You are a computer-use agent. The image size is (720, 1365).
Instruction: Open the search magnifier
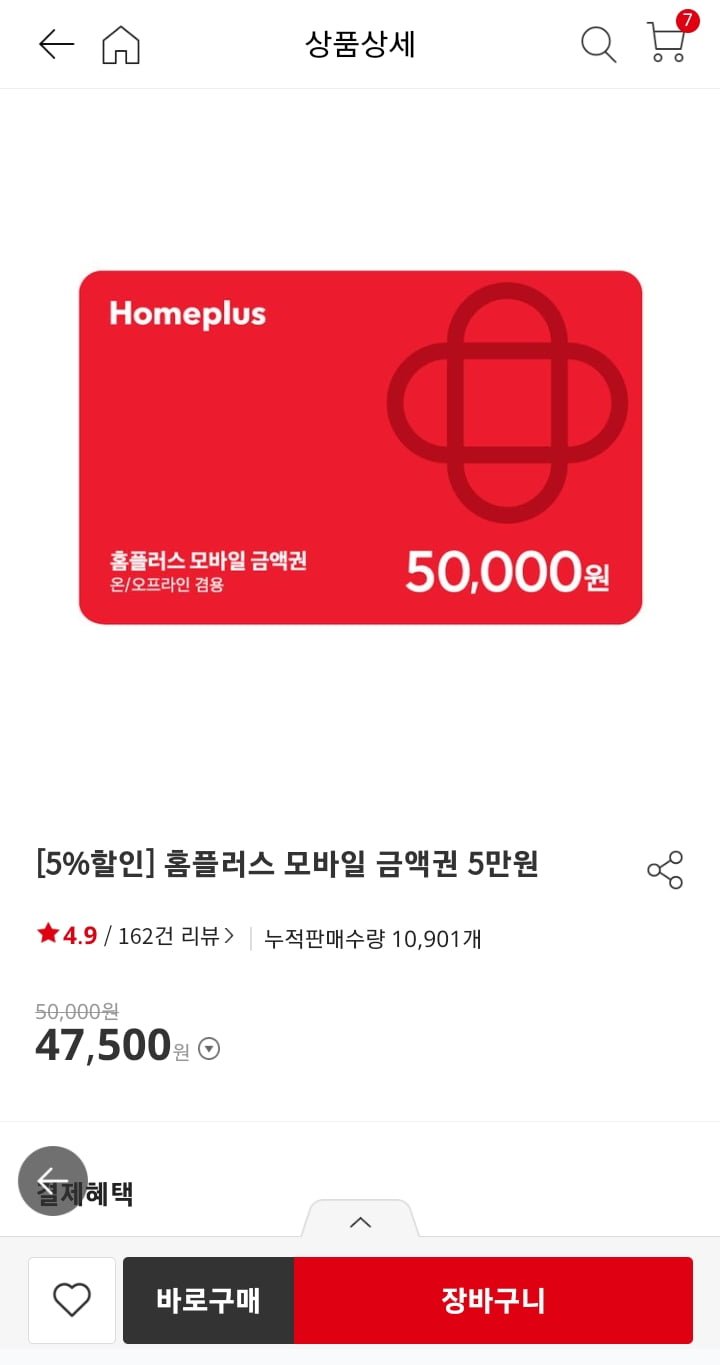click(598, 44)
